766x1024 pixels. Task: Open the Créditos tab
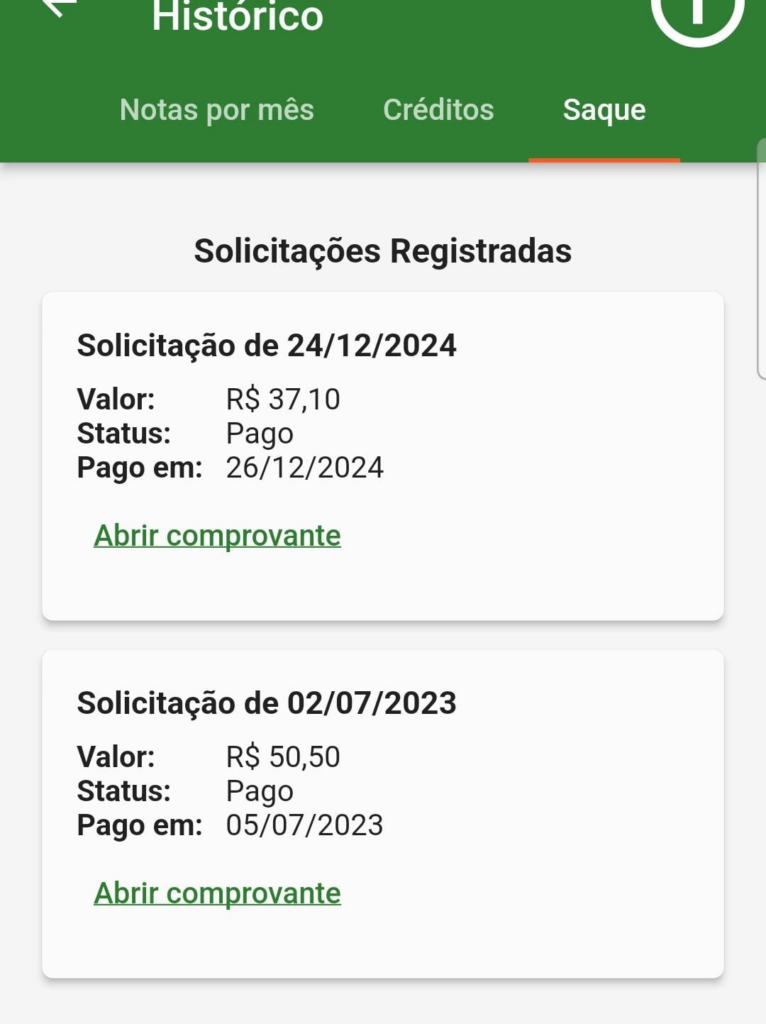(438, 110)
